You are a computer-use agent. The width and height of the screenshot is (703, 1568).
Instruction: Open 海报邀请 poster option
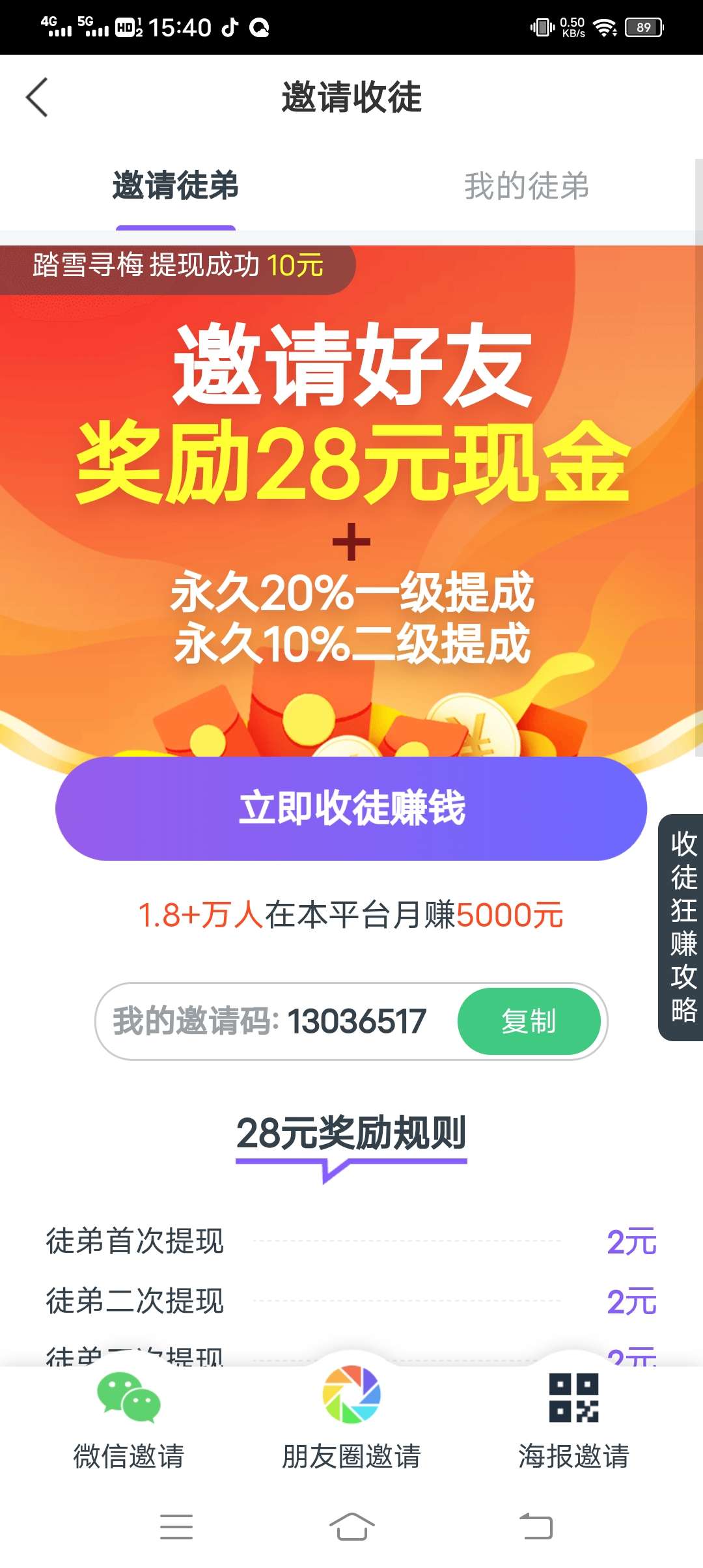click(573, 1420)
